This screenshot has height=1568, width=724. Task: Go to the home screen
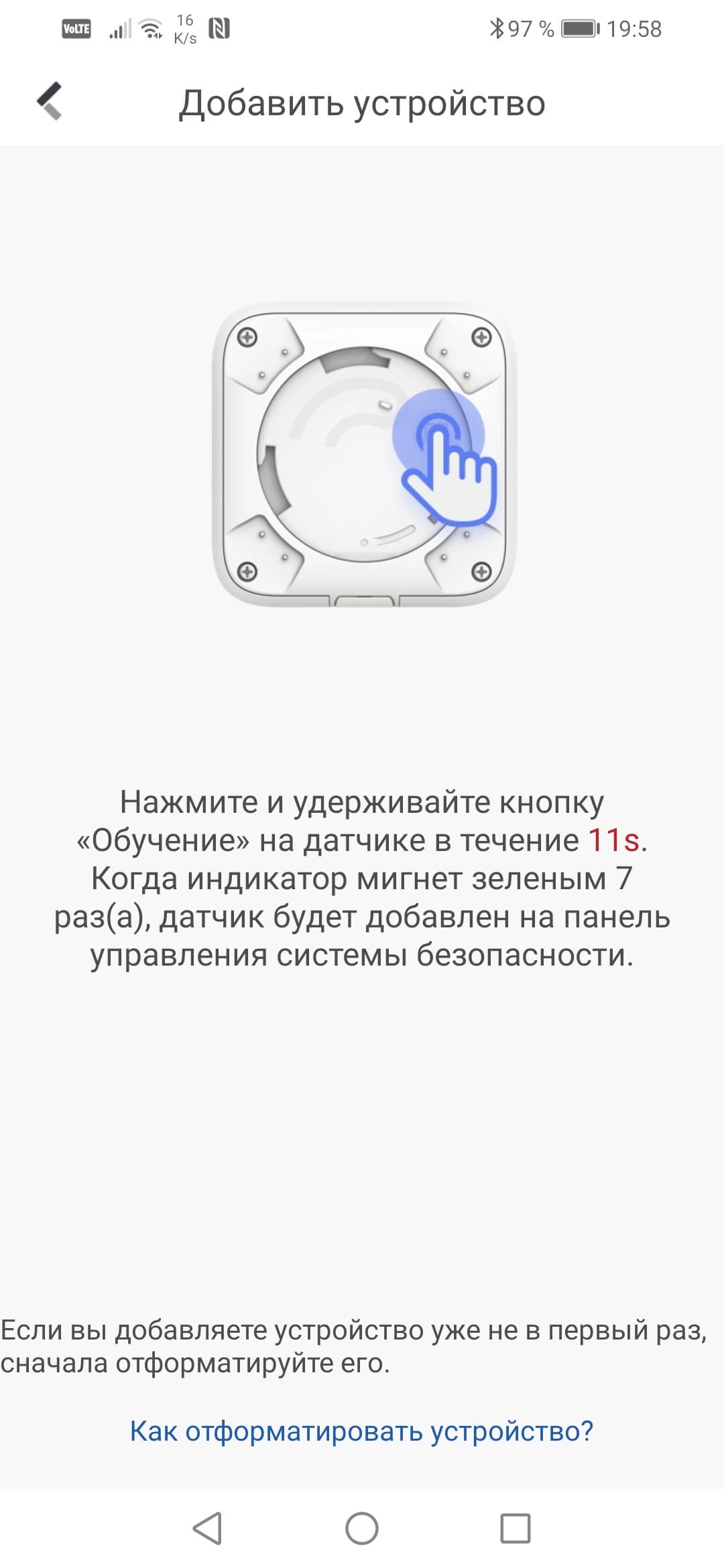click(x=362, y=1528)
